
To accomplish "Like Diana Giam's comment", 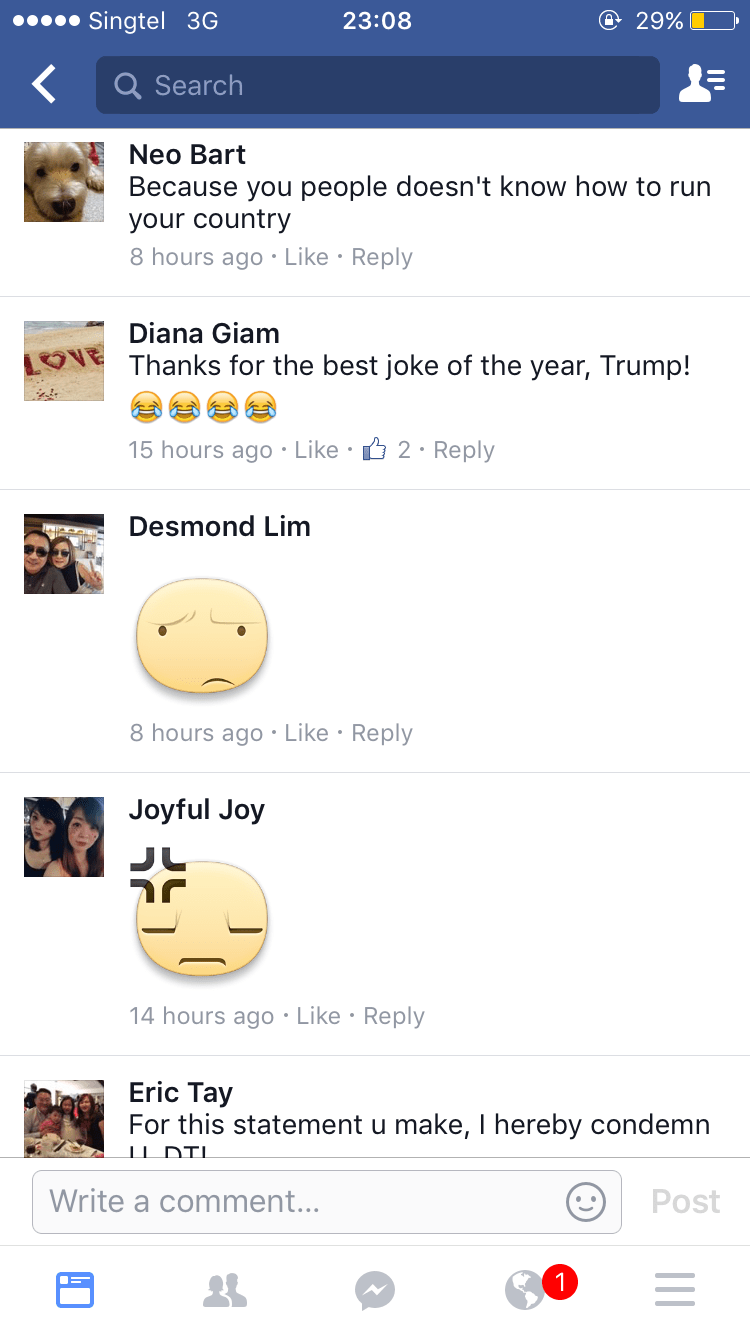I will [316, 450].
